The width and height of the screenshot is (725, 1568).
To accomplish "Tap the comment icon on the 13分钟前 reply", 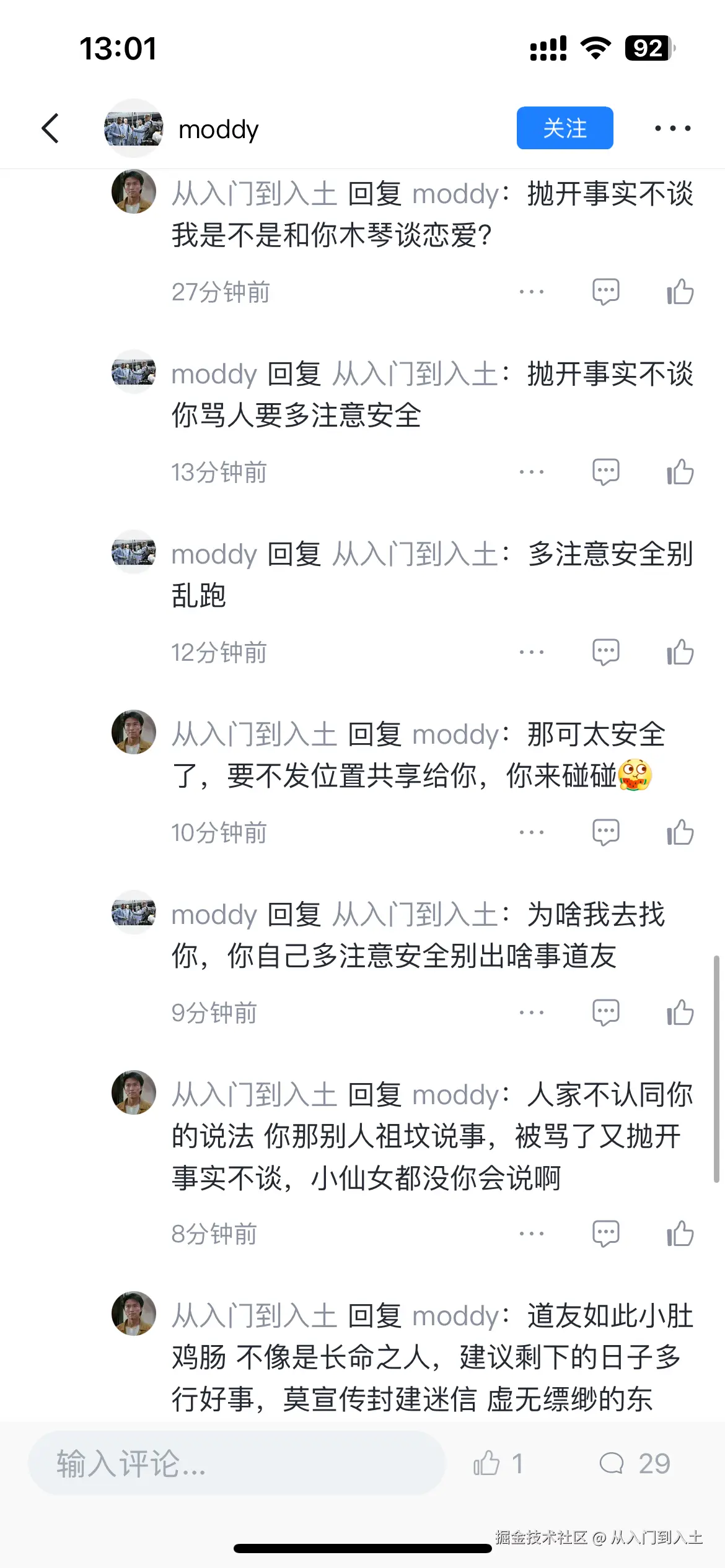I will pos(605,471).
